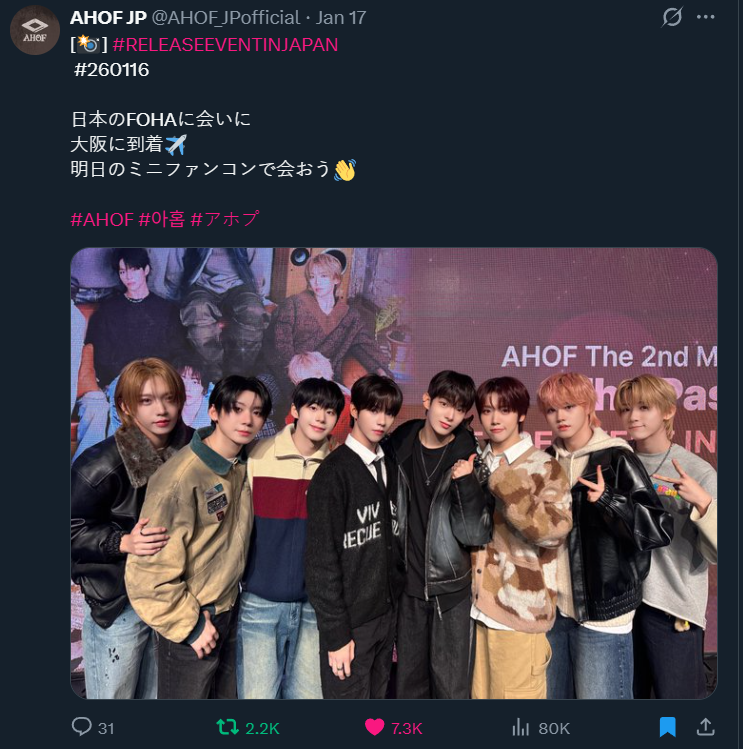Viewport: 743px width, 749px height.
Task: View the group photo full screen
Action: pyautogui.click(x=394, y=472)
